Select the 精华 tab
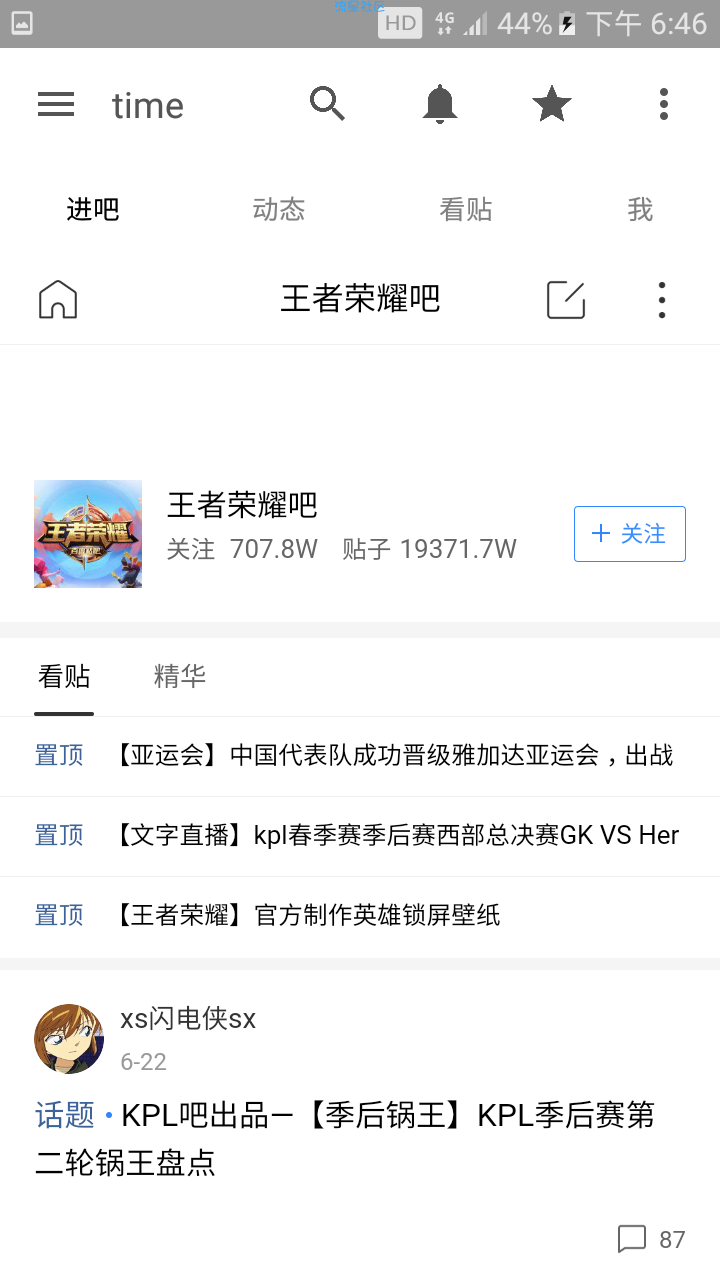 tap(180, 677)
